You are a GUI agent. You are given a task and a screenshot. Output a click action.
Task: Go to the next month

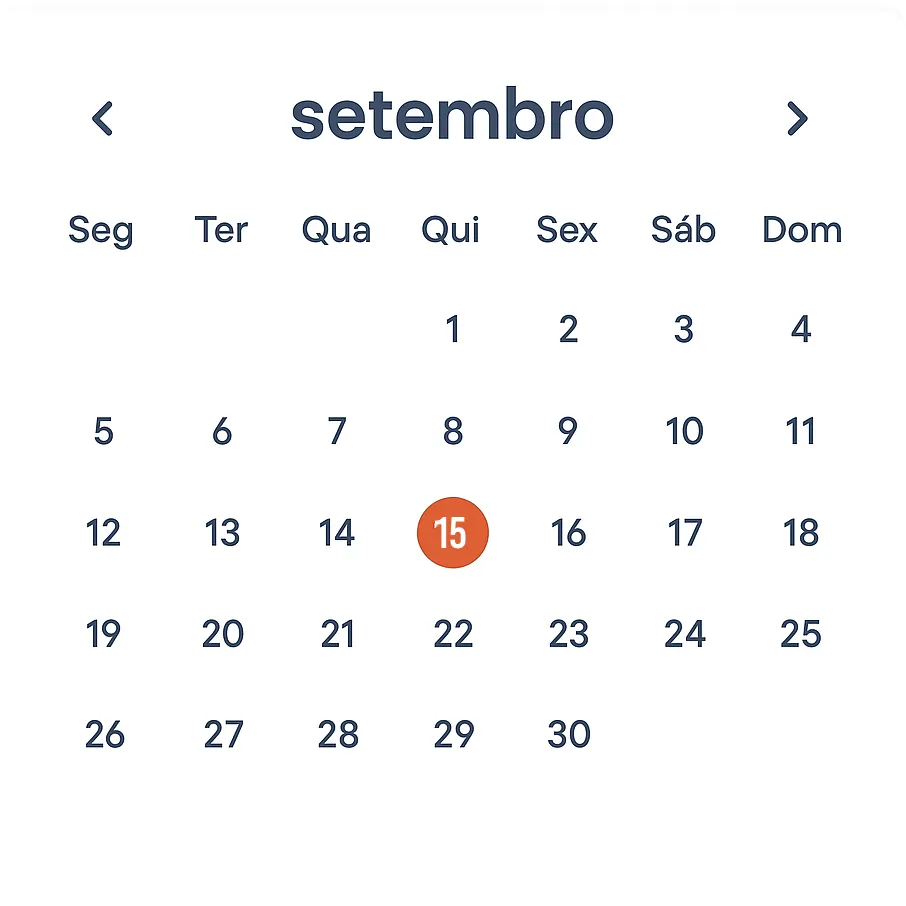796,119
